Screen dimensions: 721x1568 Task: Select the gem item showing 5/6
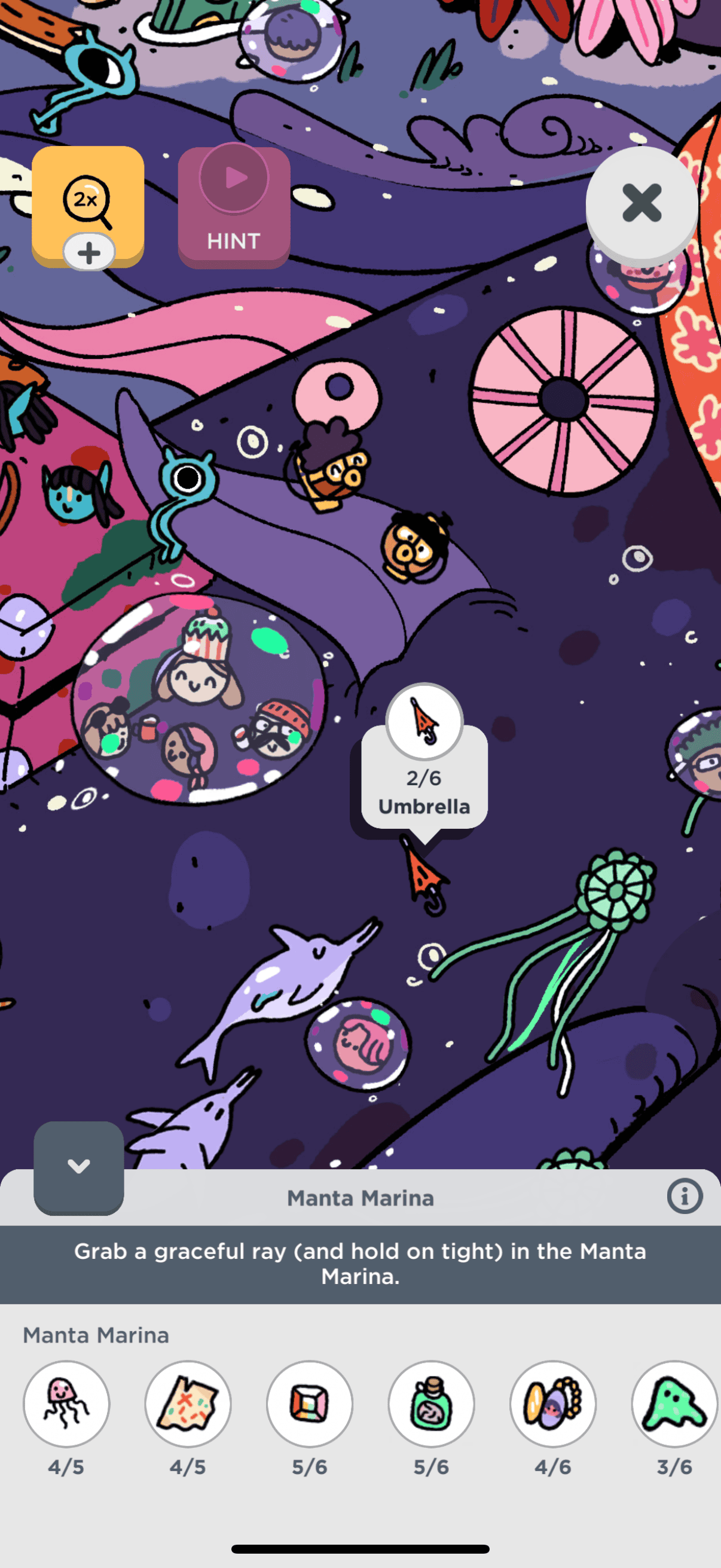point(310,1404)
